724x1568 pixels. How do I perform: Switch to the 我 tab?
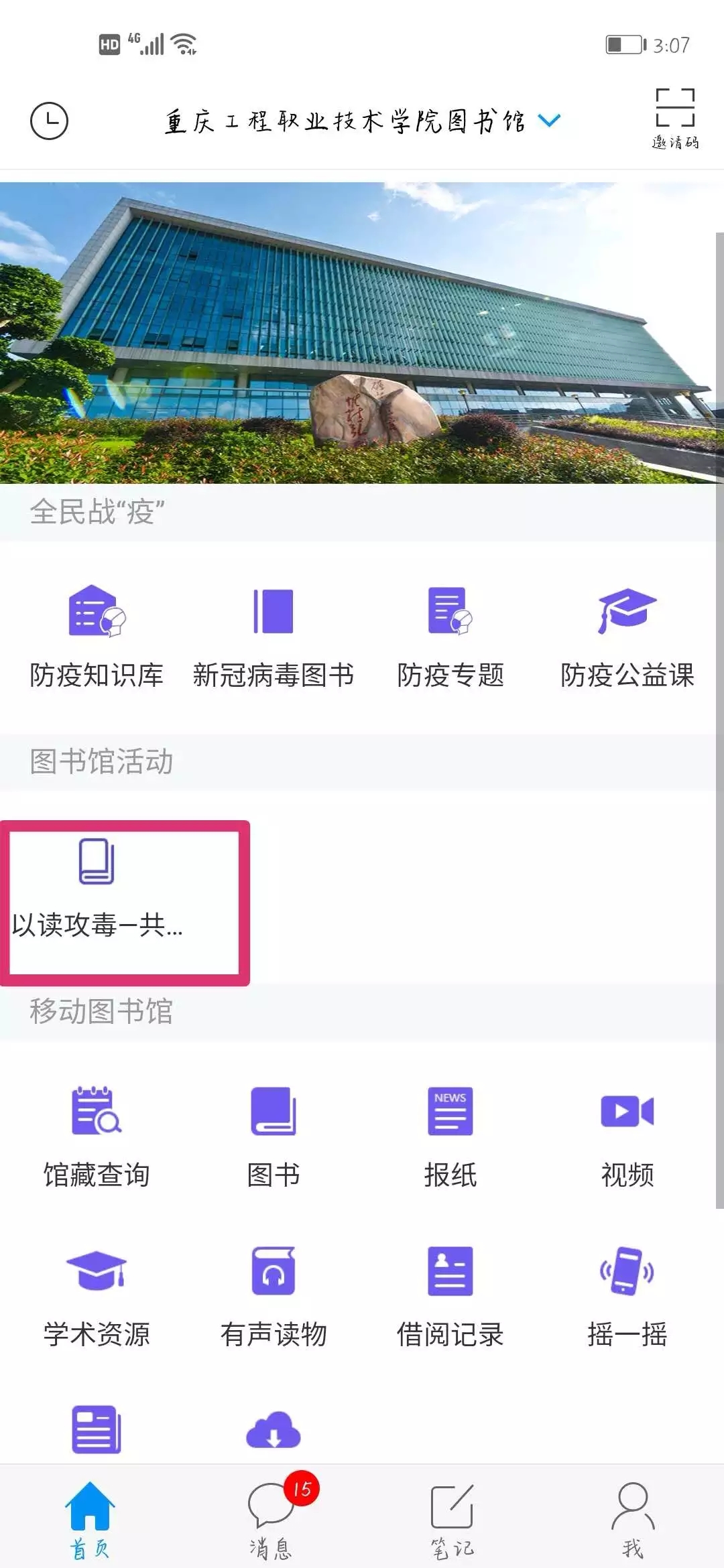click(633, 1518)
